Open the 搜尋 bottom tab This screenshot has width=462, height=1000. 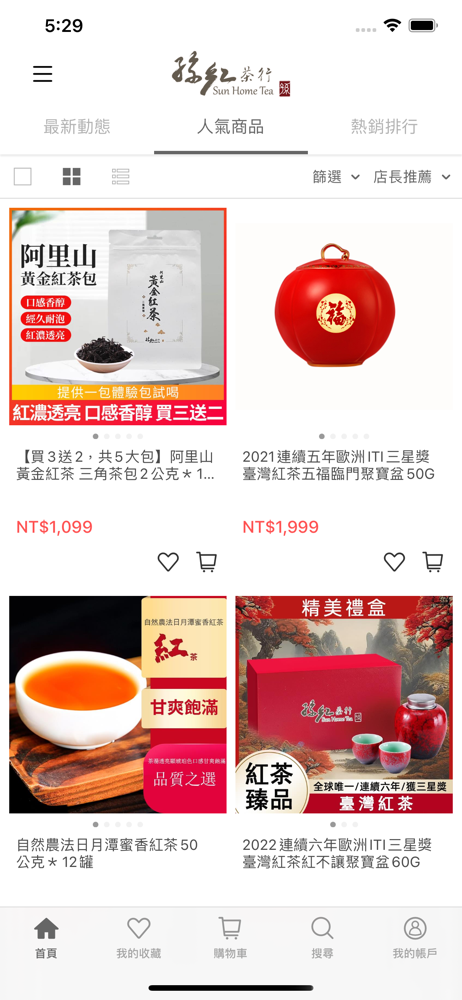pos(322,938)
